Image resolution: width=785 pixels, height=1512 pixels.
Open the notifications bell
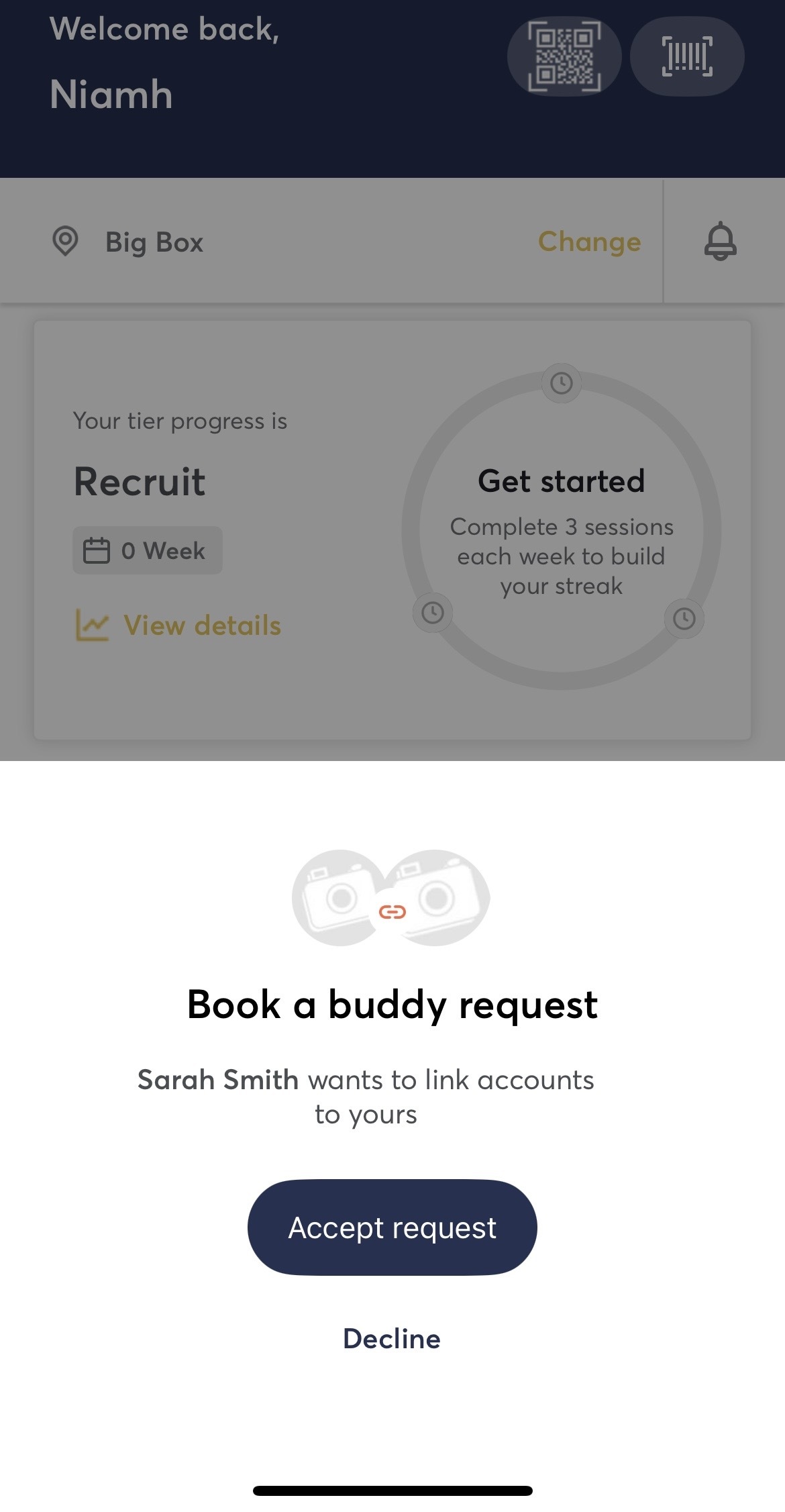point(721,242)
